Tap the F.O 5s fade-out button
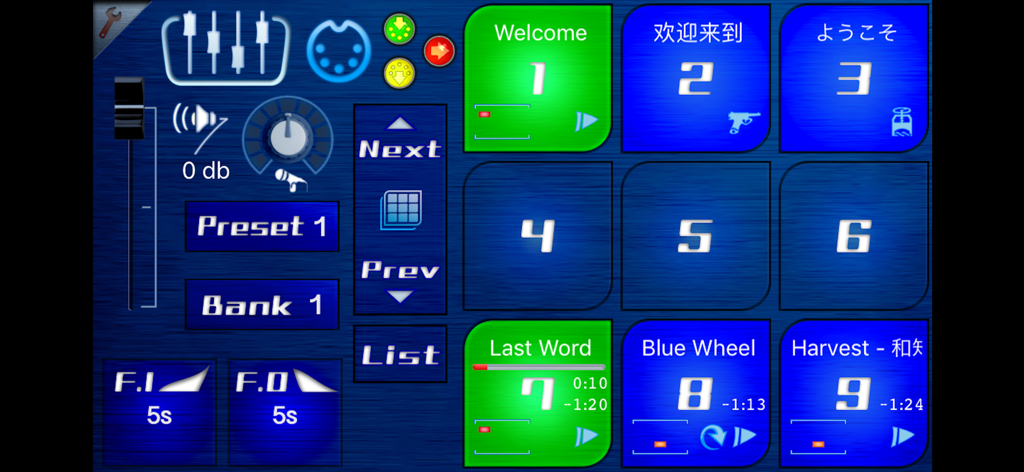1024x472 pixels. [x=285, y=400]
